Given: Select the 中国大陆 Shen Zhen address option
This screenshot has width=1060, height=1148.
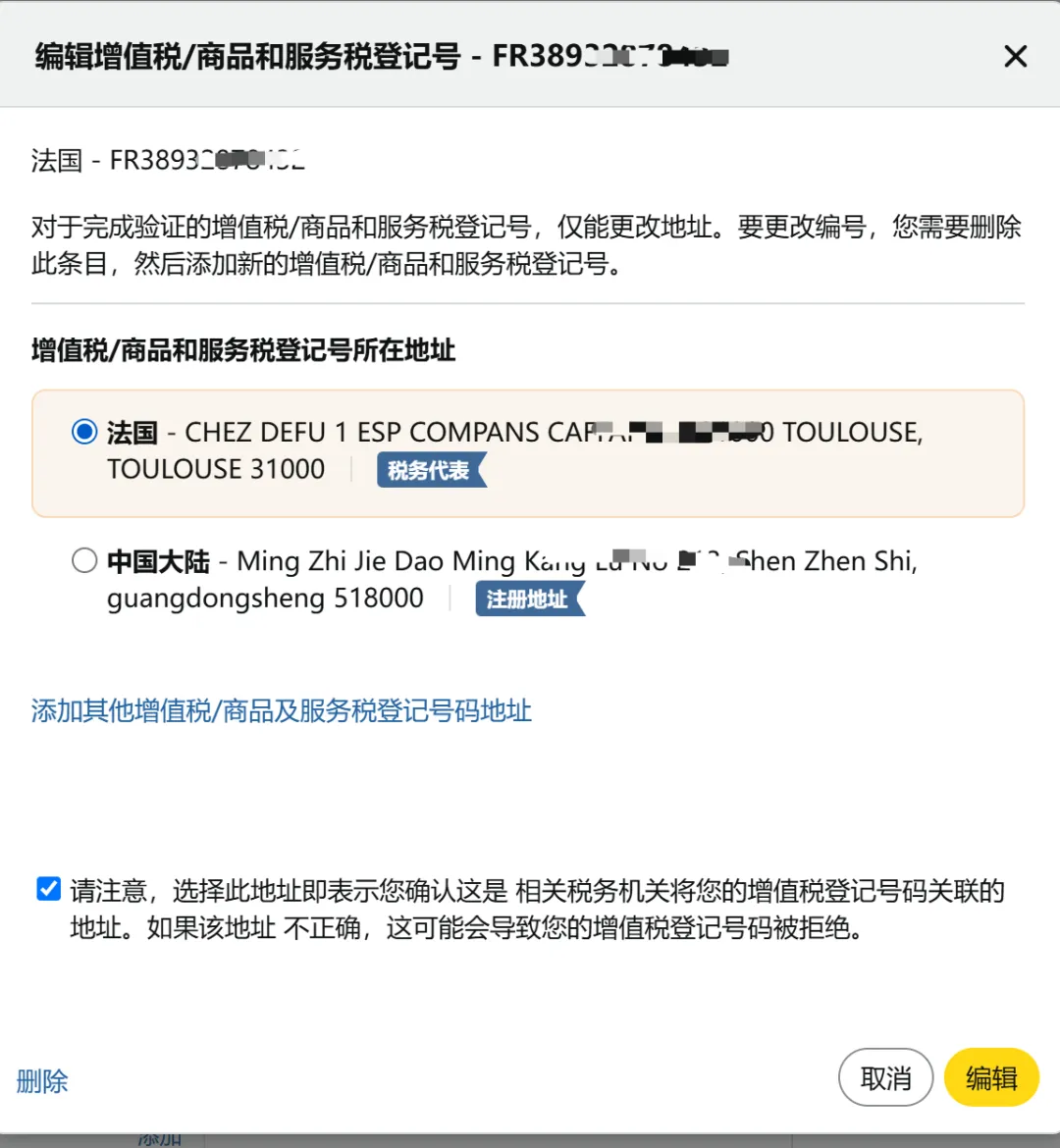Looking at the screenshot, I should tap(85, 560).
